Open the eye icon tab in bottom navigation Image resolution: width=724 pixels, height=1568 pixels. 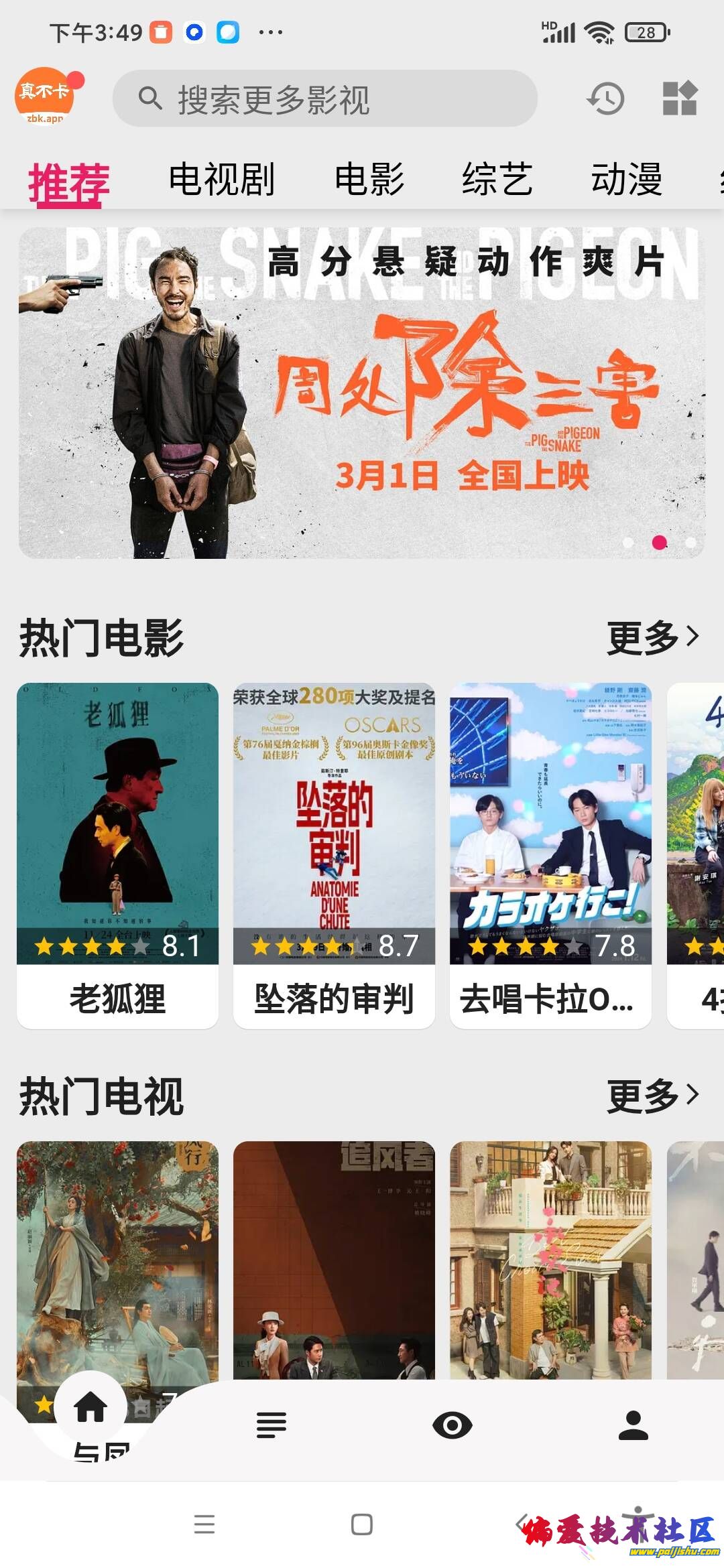[x=452, y=1425]
